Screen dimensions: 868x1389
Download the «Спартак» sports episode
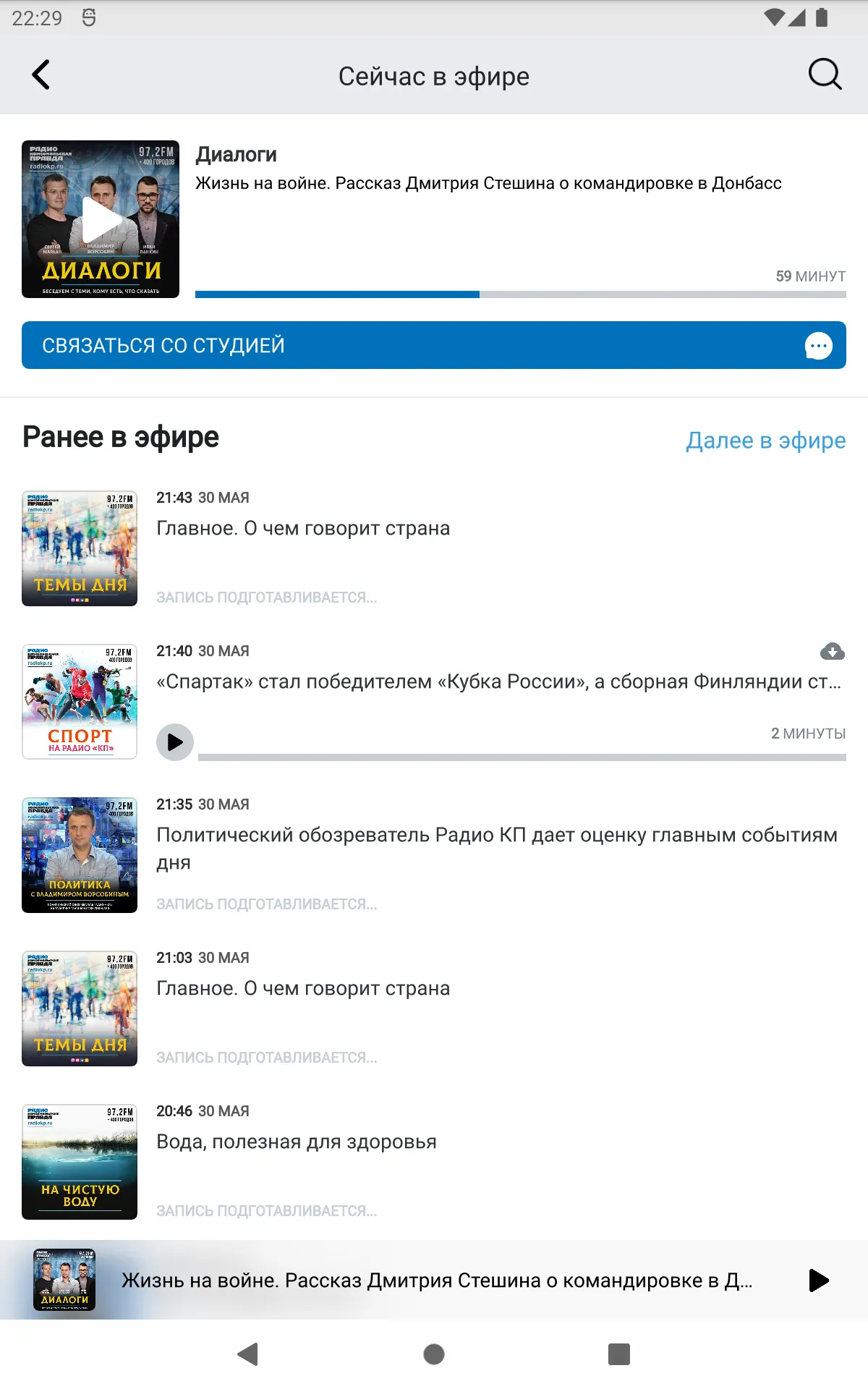coord(832,652)
